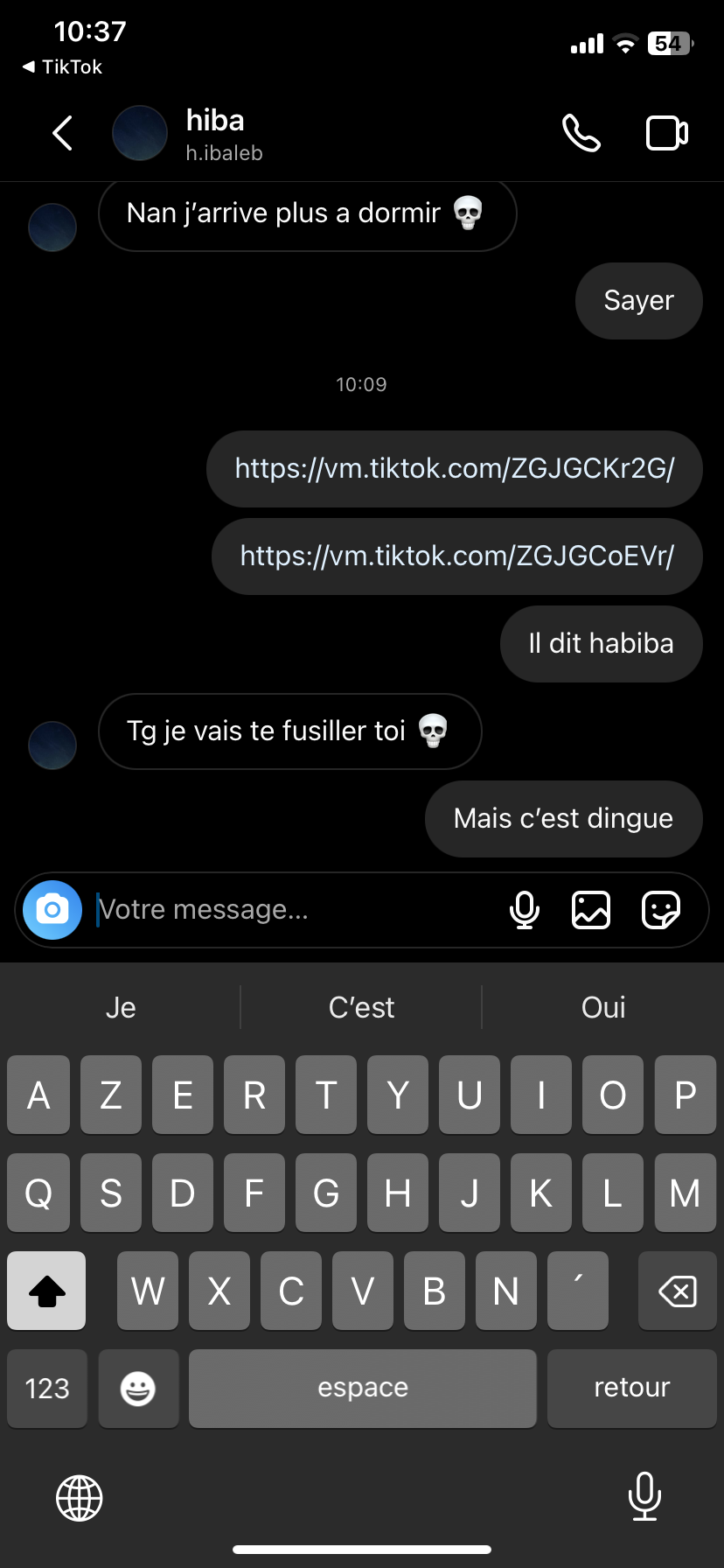Start a voice call with hiba
724x1568 pixels.
tap(581, 134)
